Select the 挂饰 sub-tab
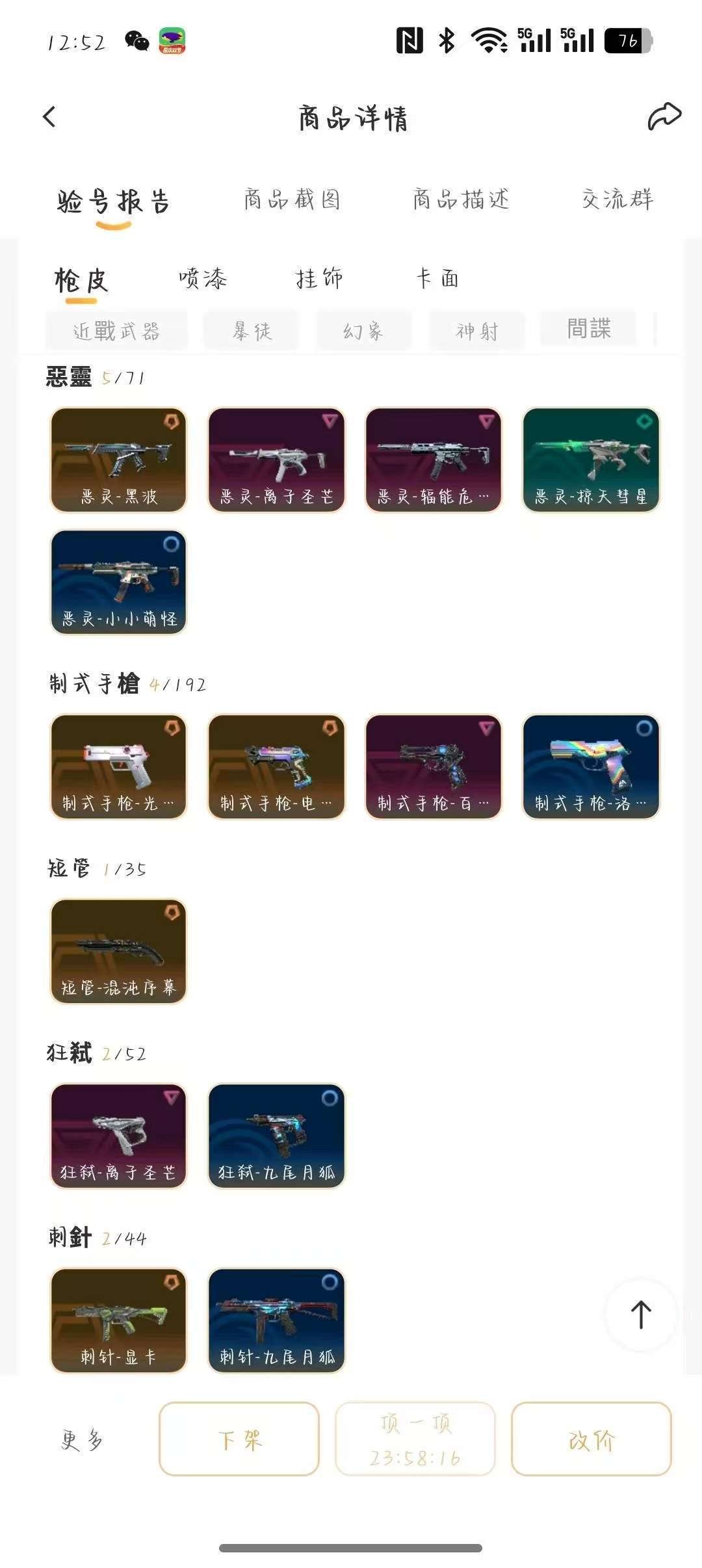This screenshot has width=702, height=1568. tap(319, 279)
